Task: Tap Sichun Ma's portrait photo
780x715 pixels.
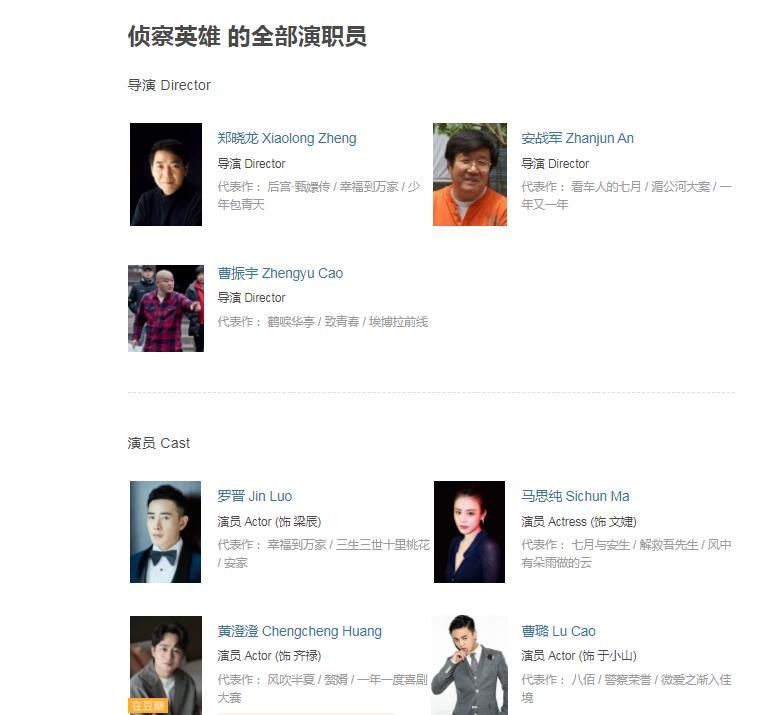Action: pos(470,532)
